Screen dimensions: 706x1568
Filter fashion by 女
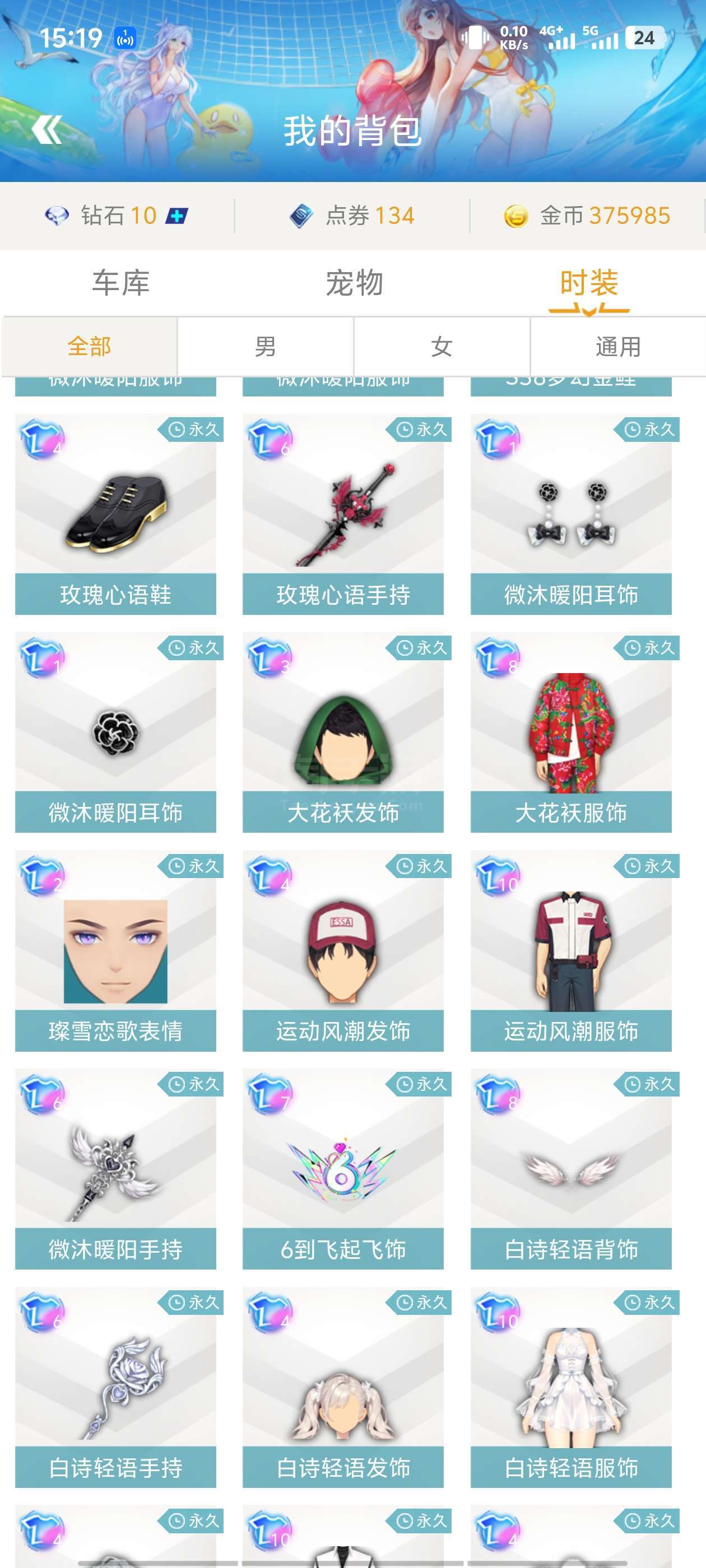pos(442,346)
